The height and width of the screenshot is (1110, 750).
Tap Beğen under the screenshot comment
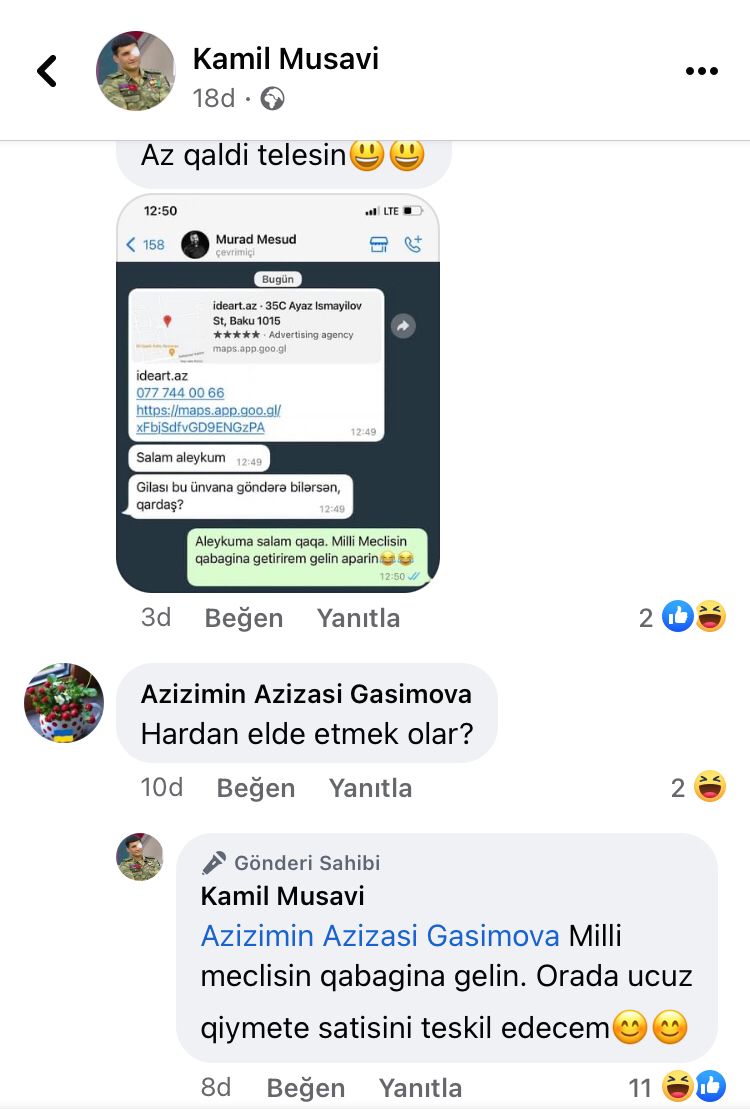click(x=243, y=618)
